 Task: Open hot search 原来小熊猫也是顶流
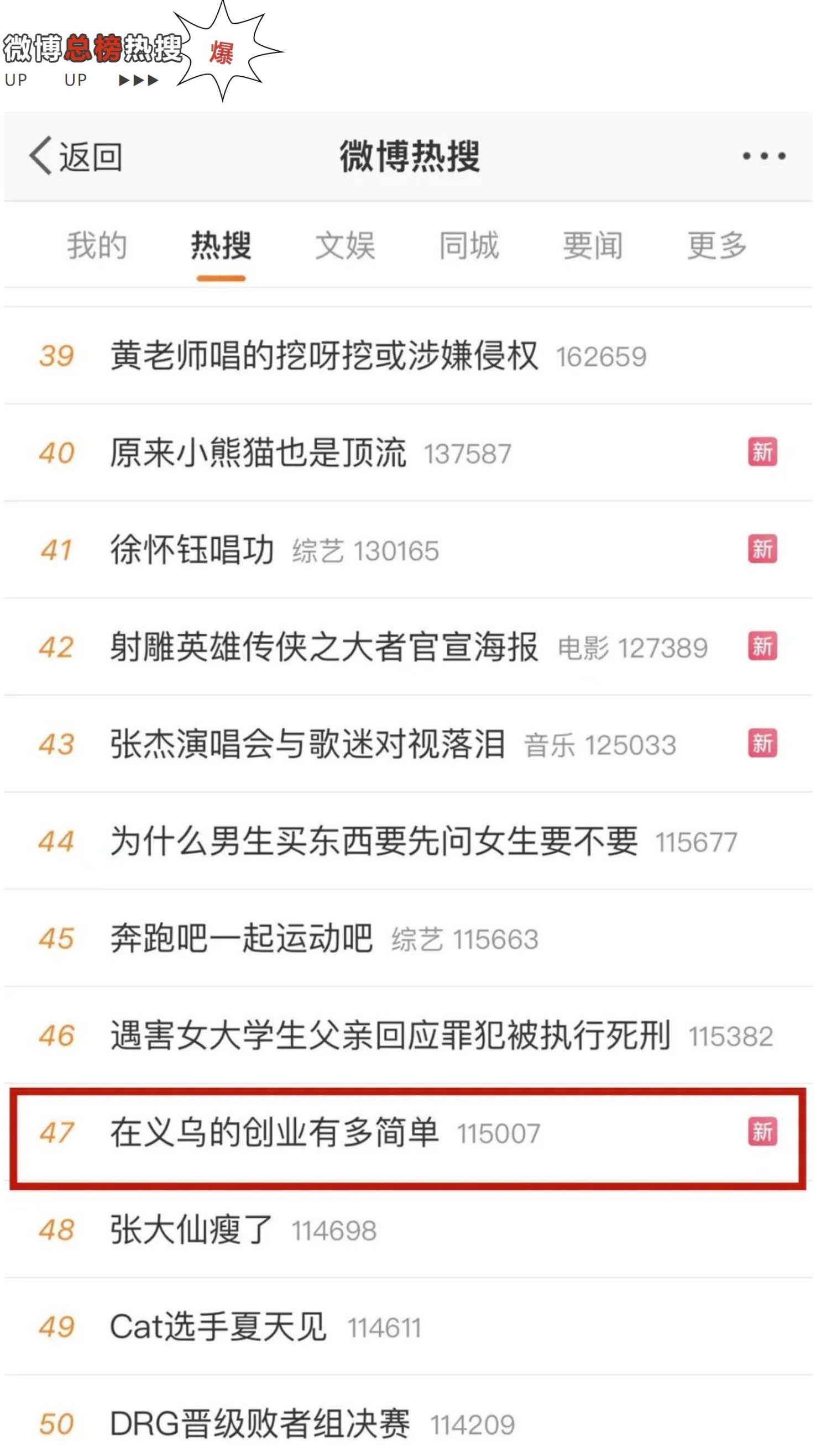(258, 453)
